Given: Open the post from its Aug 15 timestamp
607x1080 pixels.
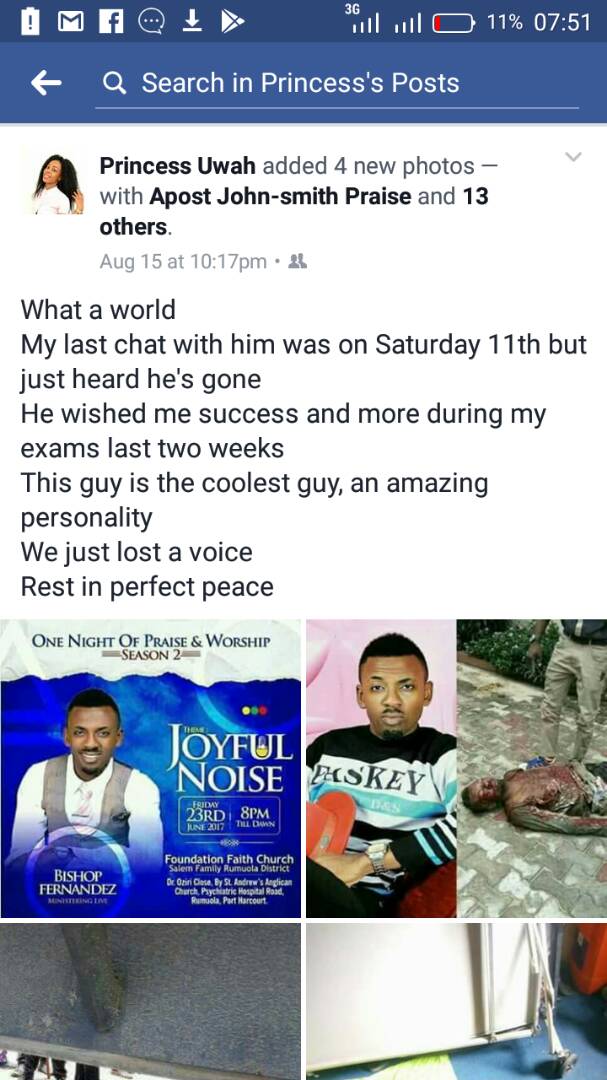Looking at the screenshot, I should click(x=183, y=262).
